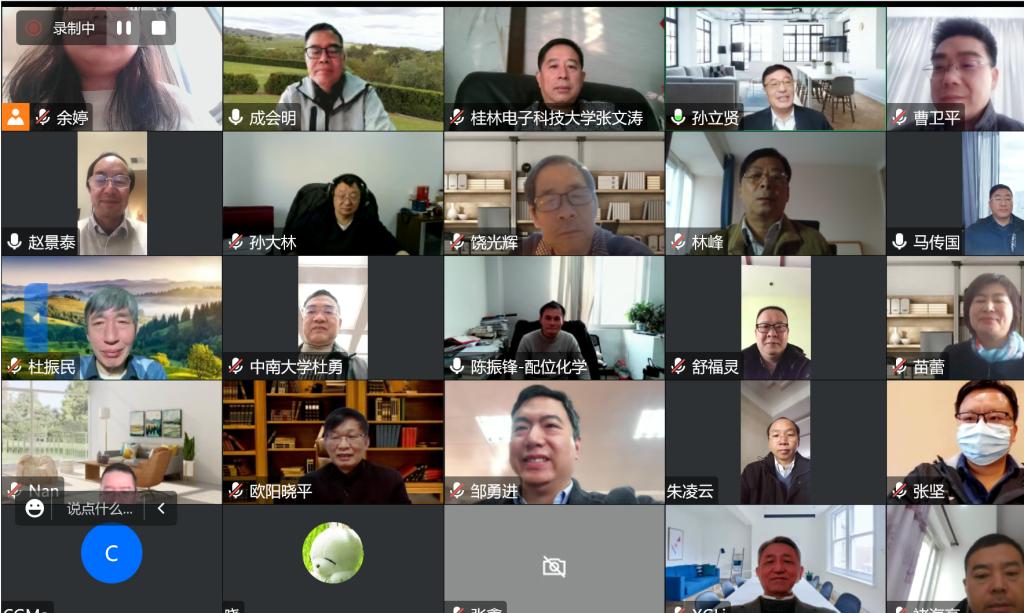Tap the video tile of 林峰
Screen dimensions: 1024x613
775,192
